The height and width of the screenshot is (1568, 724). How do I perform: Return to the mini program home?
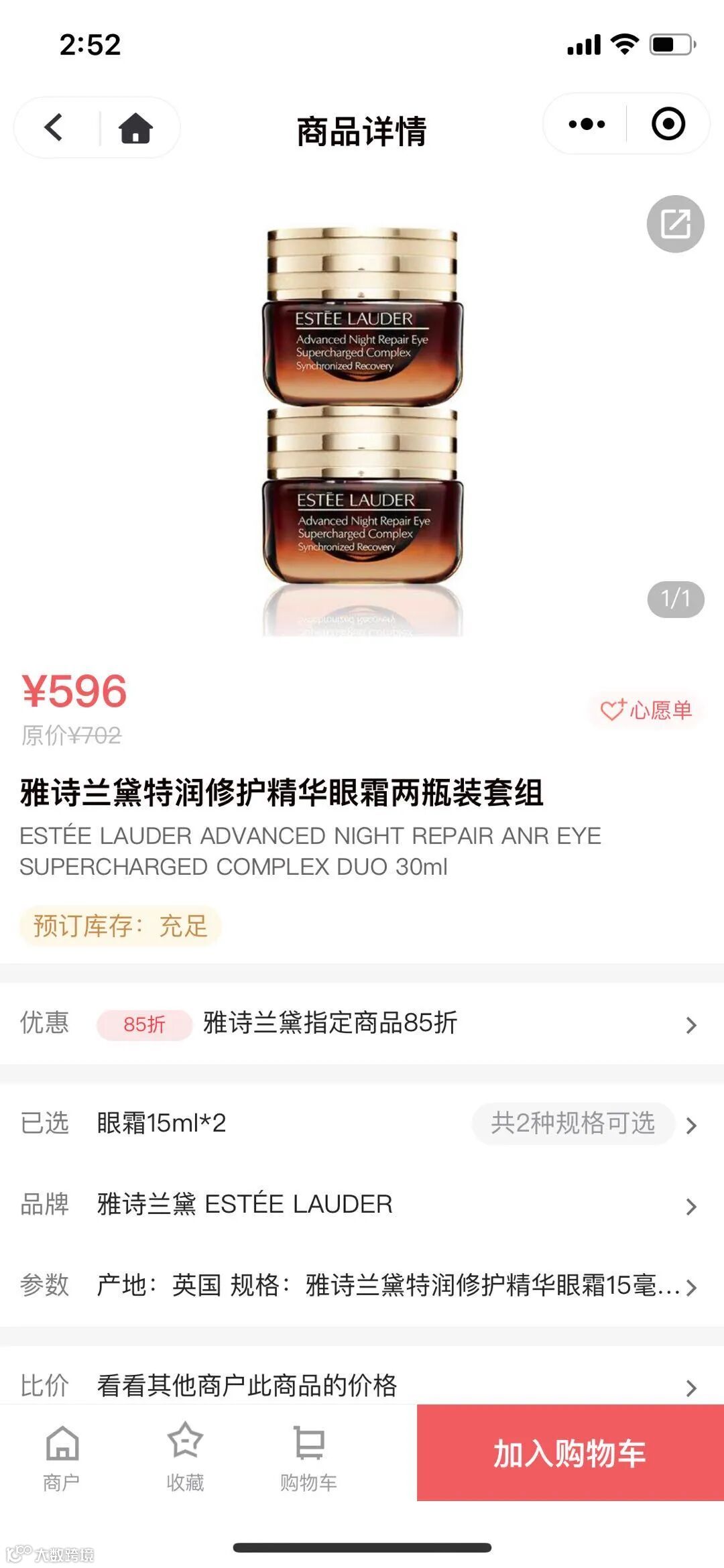tap(135, 127)
